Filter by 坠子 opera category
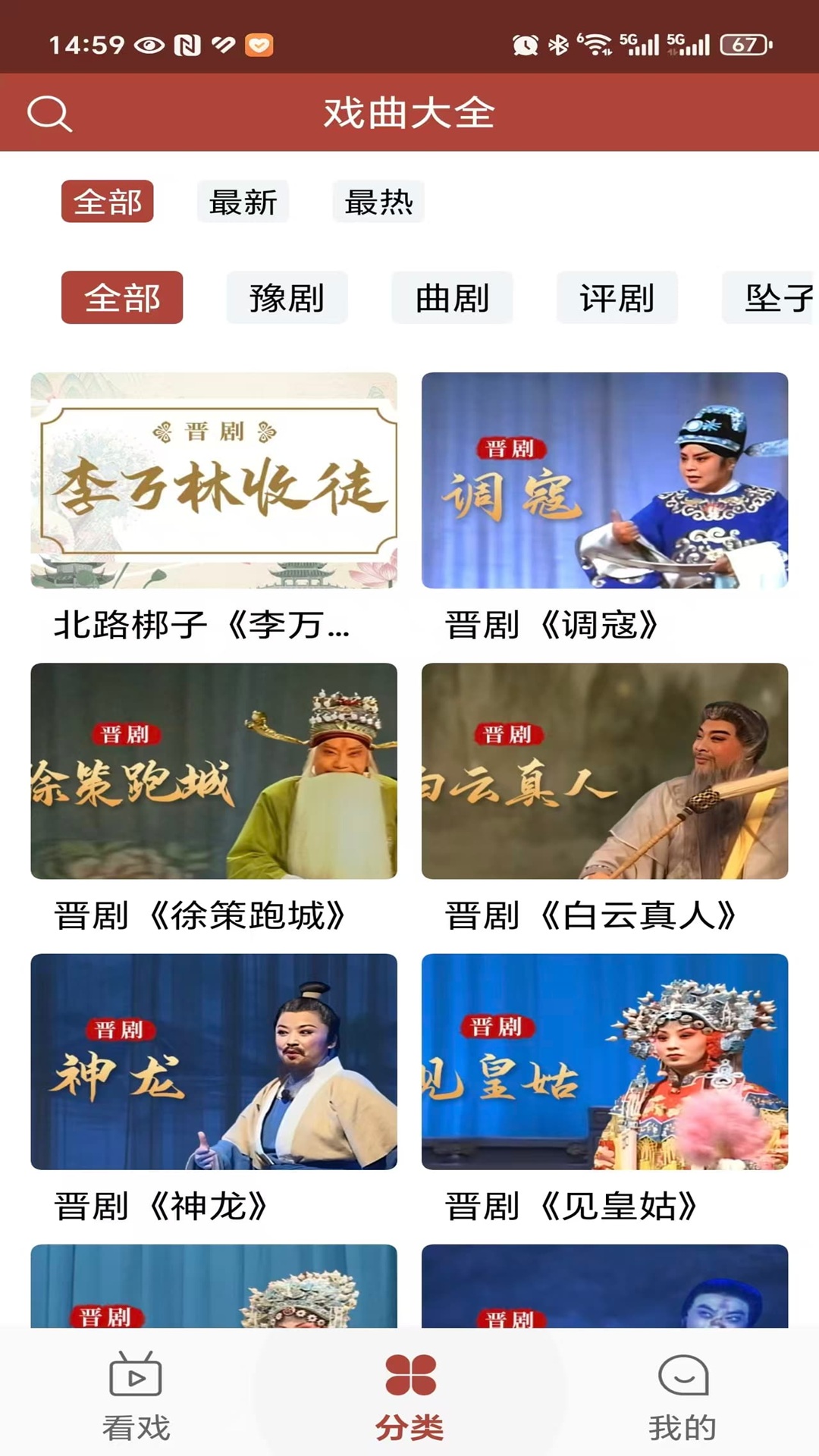Screen dimensions: 819x1456 pos(770,297)
